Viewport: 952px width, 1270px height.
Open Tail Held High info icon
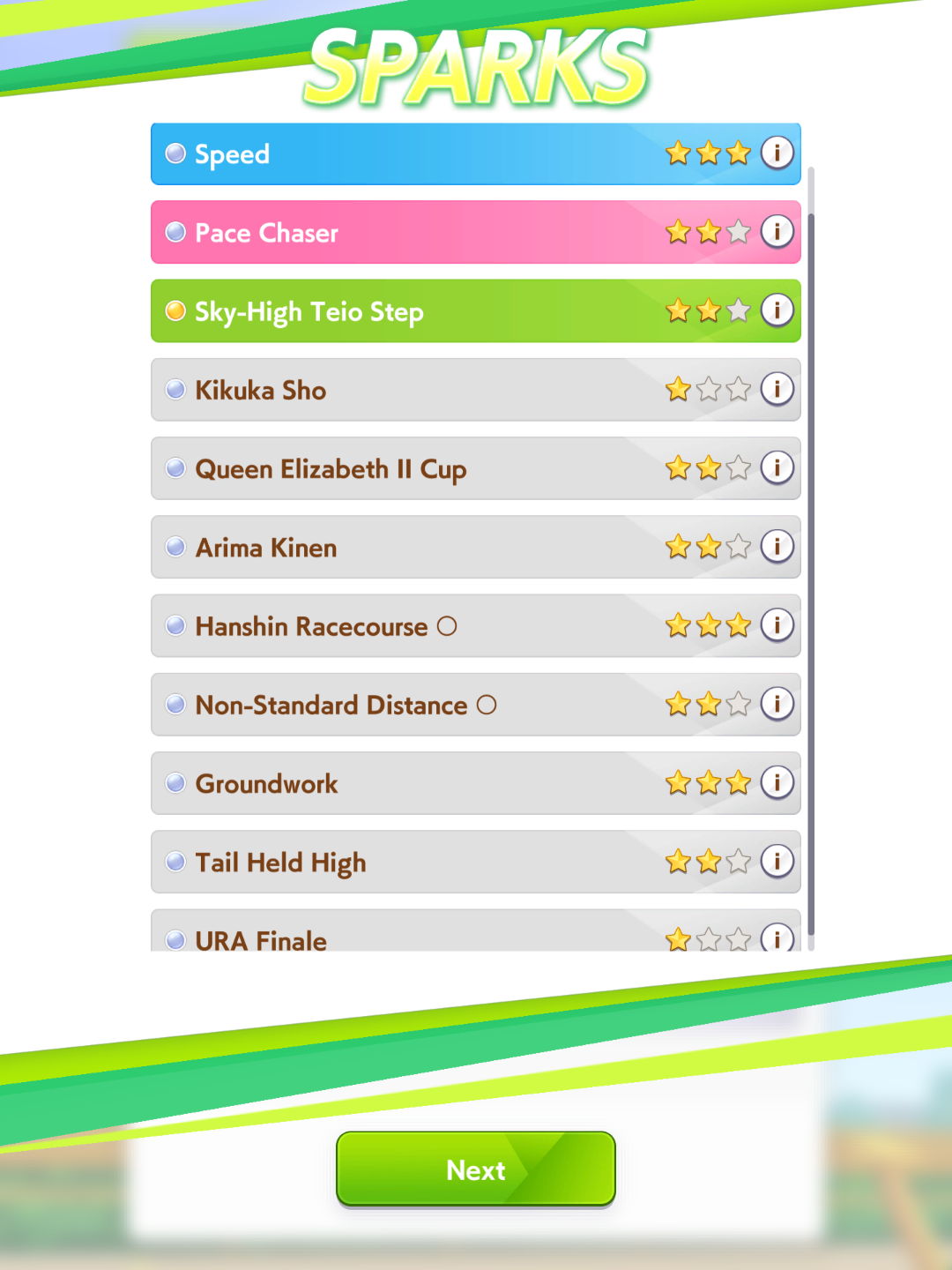pos(777,861)
